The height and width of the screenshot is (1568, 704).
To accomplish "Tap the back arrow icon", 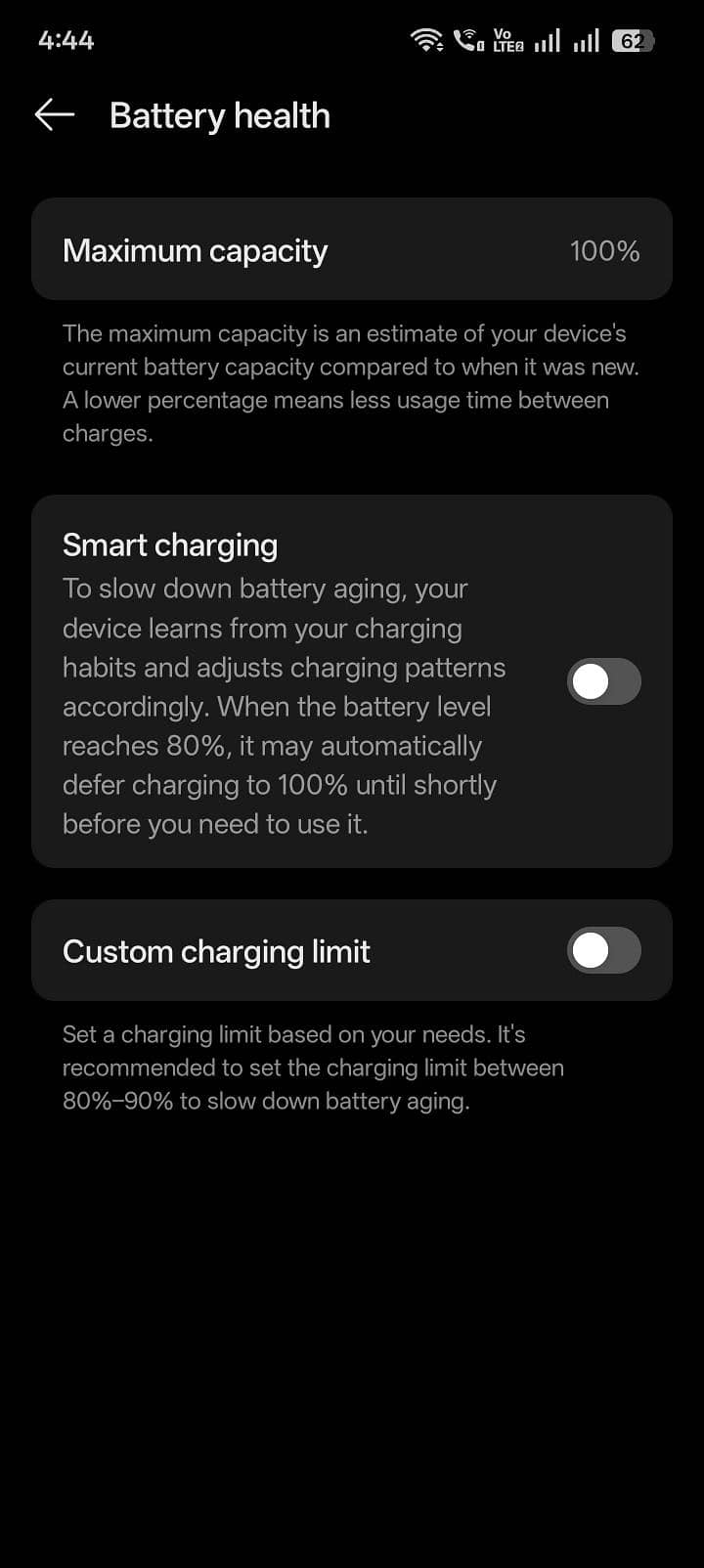I will [x=54, y=114].
